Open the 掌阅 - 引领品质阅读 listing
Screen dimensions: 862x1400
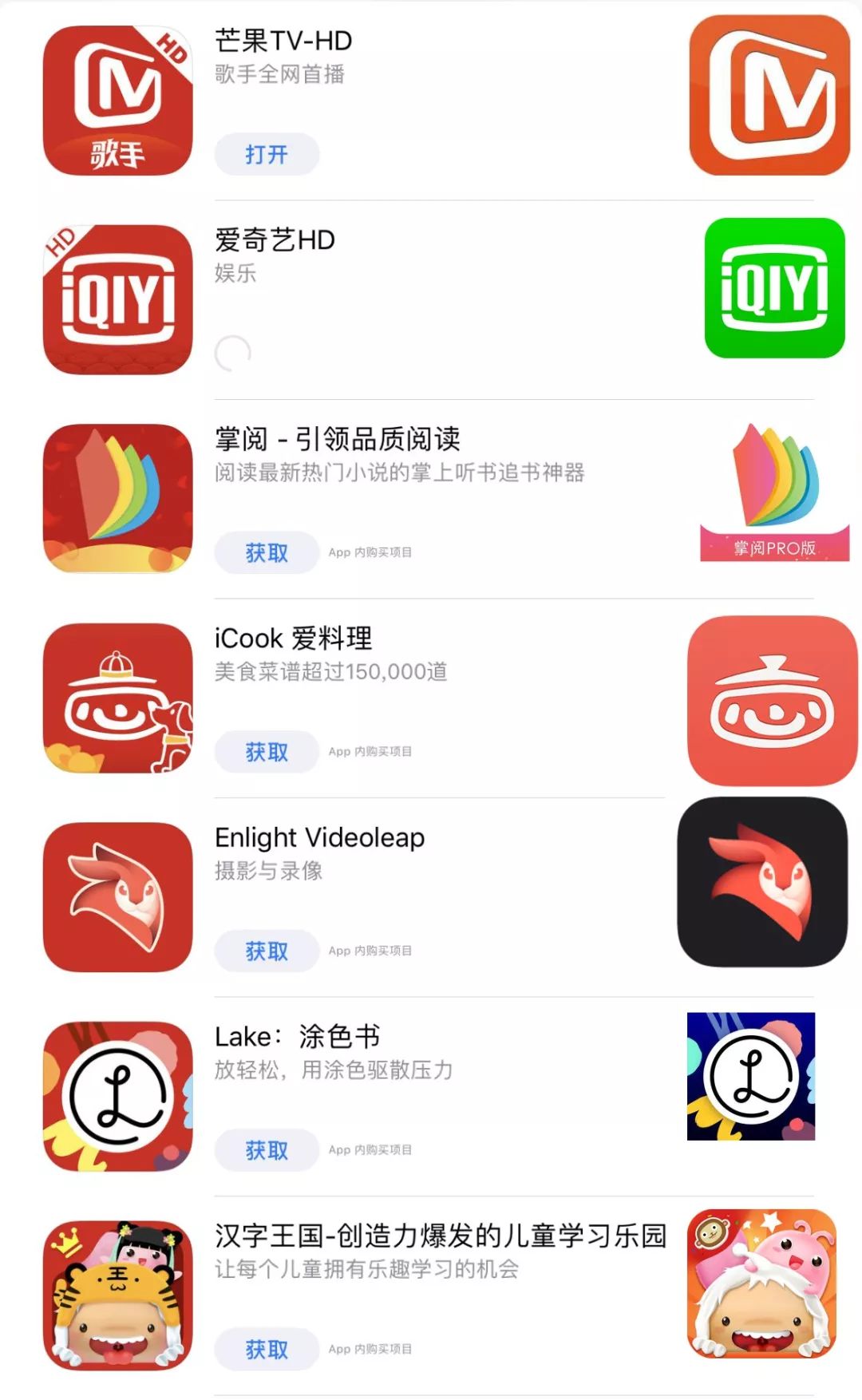pyautogui.click(x=337, y=439)
